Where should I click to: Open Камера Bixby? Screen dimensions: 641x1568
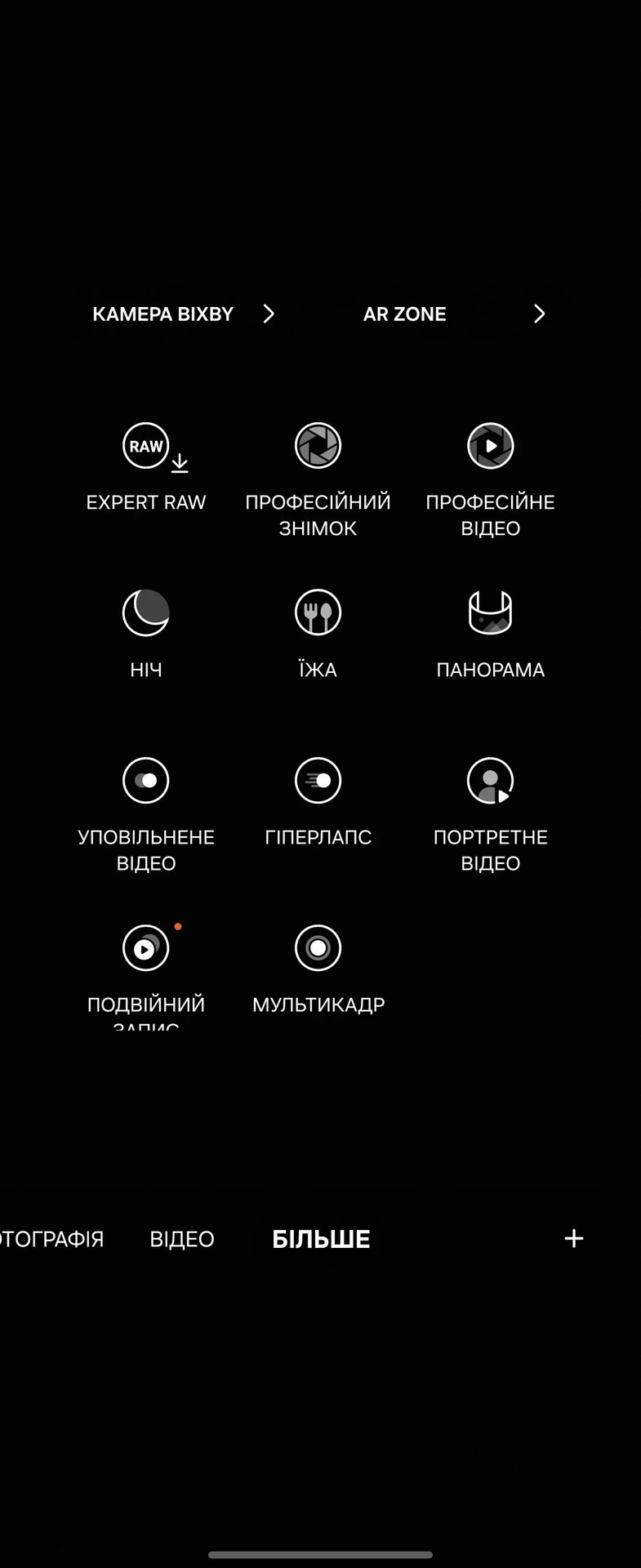[183, 314]
